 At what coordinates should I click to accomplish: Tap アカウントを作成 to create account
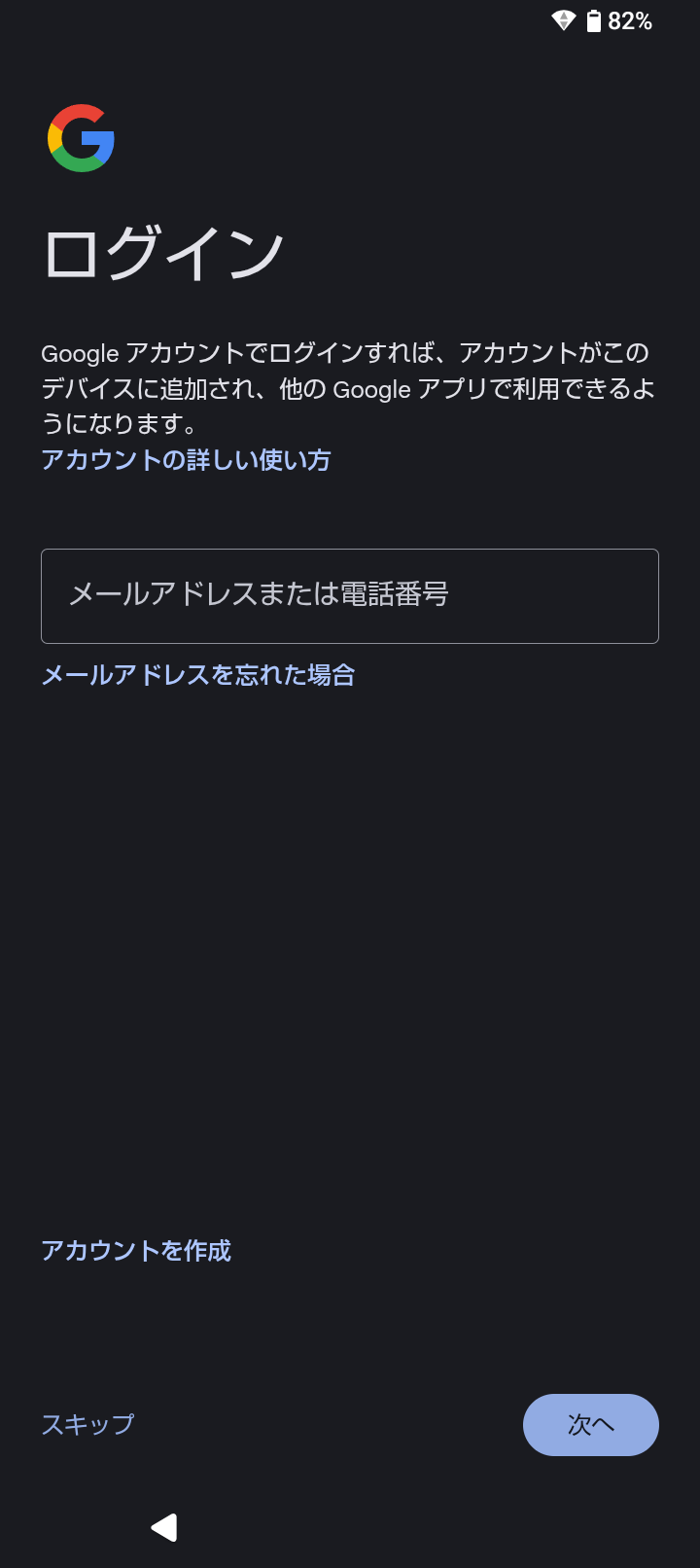click(x=136, y=1250)
